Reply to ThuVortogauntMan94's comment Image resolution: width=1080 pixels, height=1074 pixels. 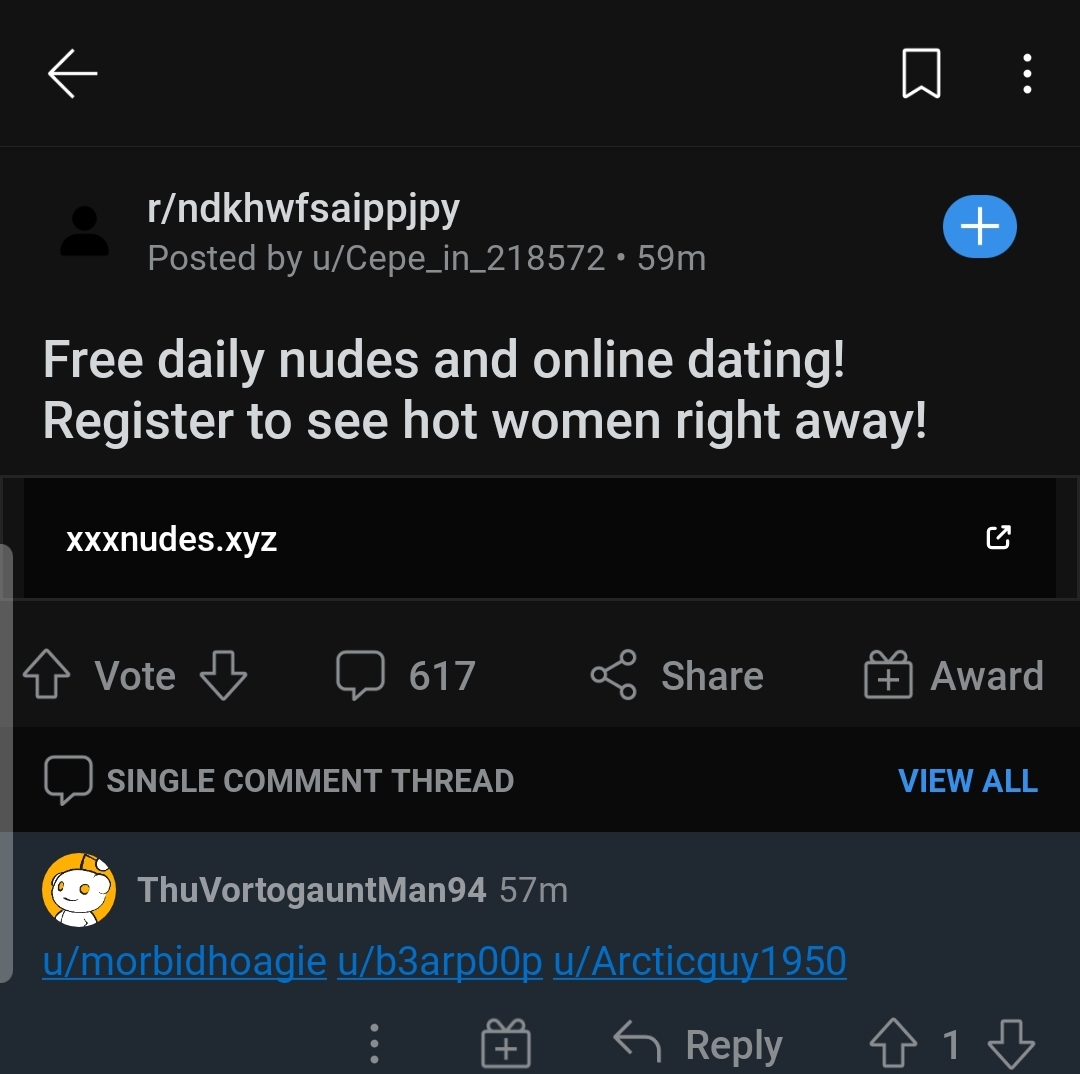pyautogui.click(x=697, y=1045)
